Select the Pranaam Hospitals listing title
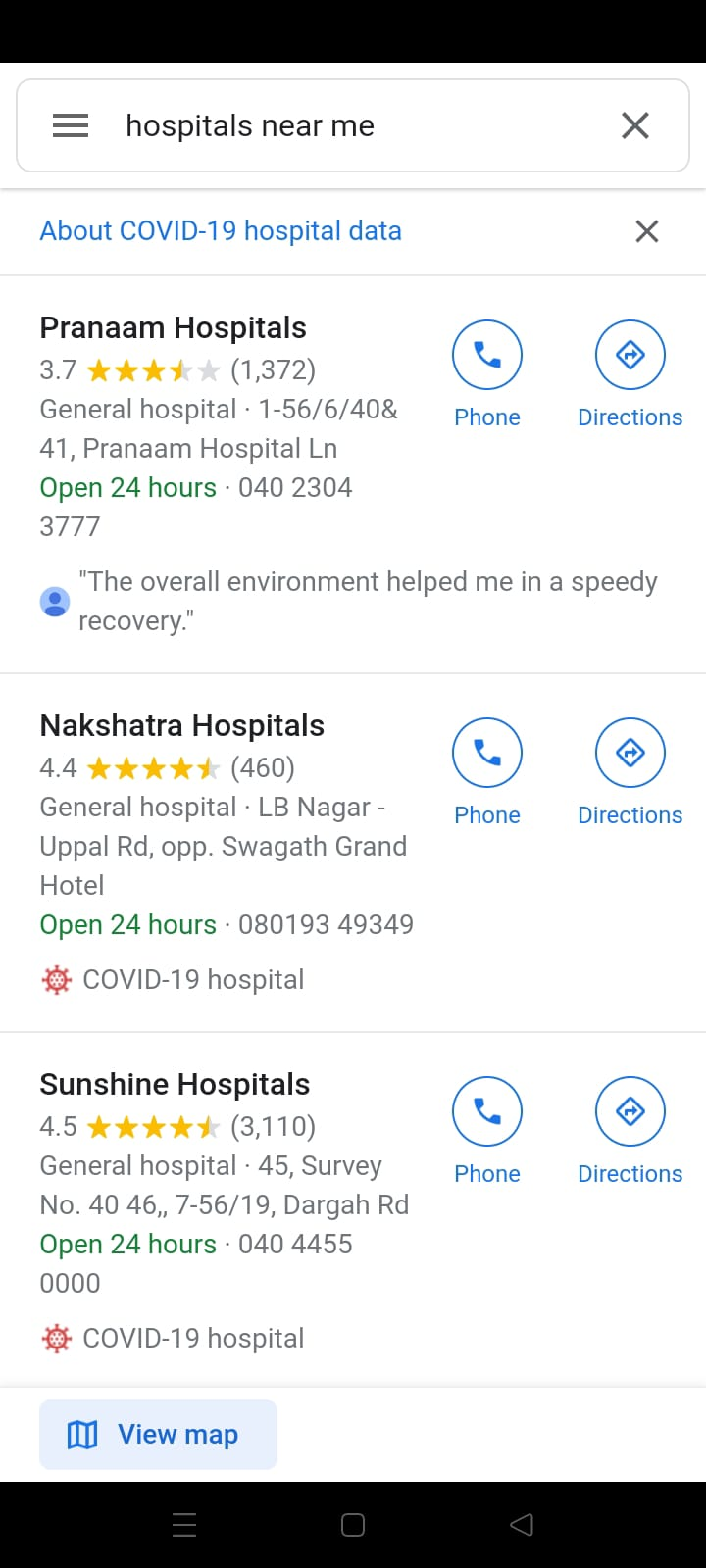The height and width of the screenshot is (1568, 706). coord(173,327)
